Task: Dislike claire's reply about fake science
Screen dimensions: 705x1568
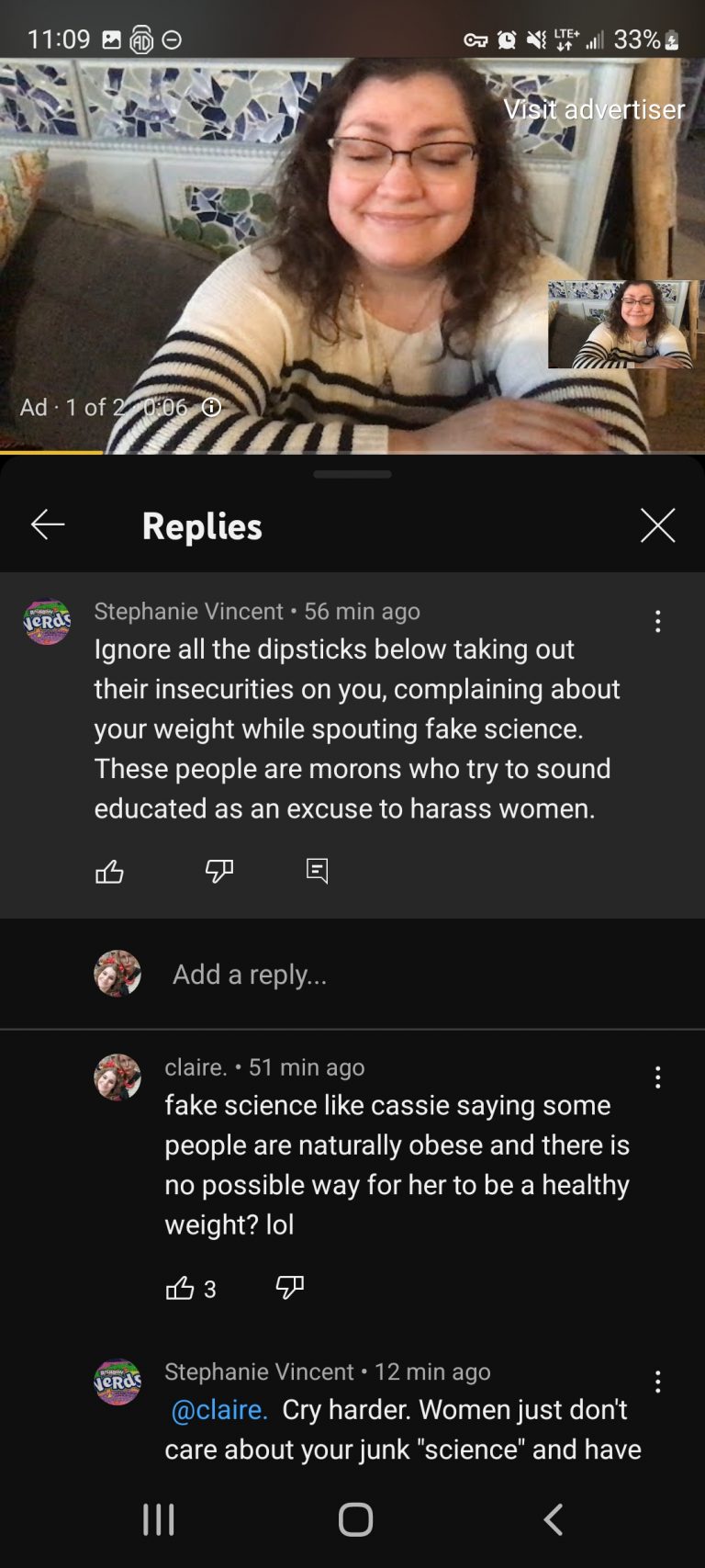Action: point(289,1288)
